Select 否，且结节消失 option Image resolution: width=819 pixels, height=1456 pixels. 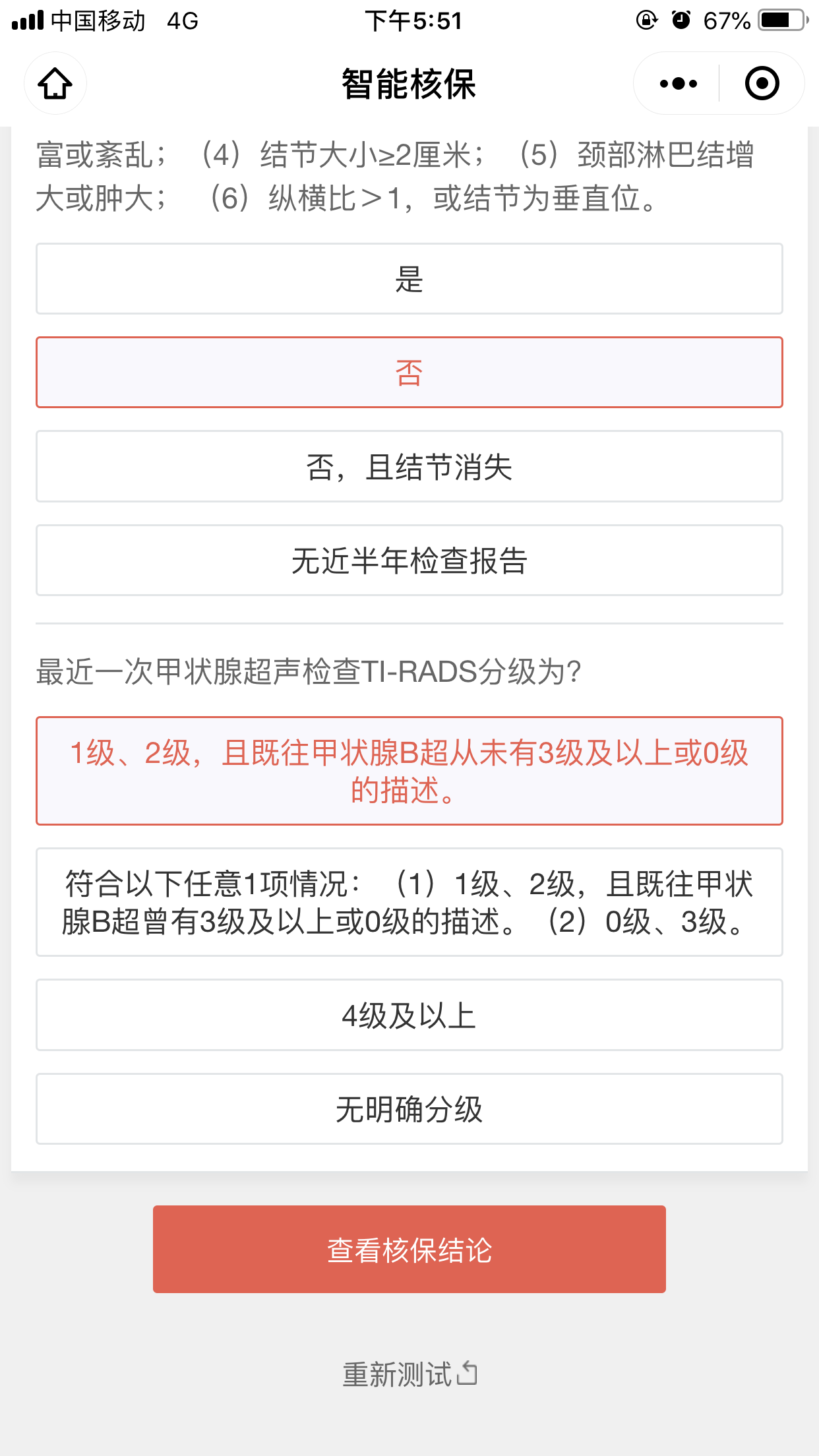(x=409, y=467)
